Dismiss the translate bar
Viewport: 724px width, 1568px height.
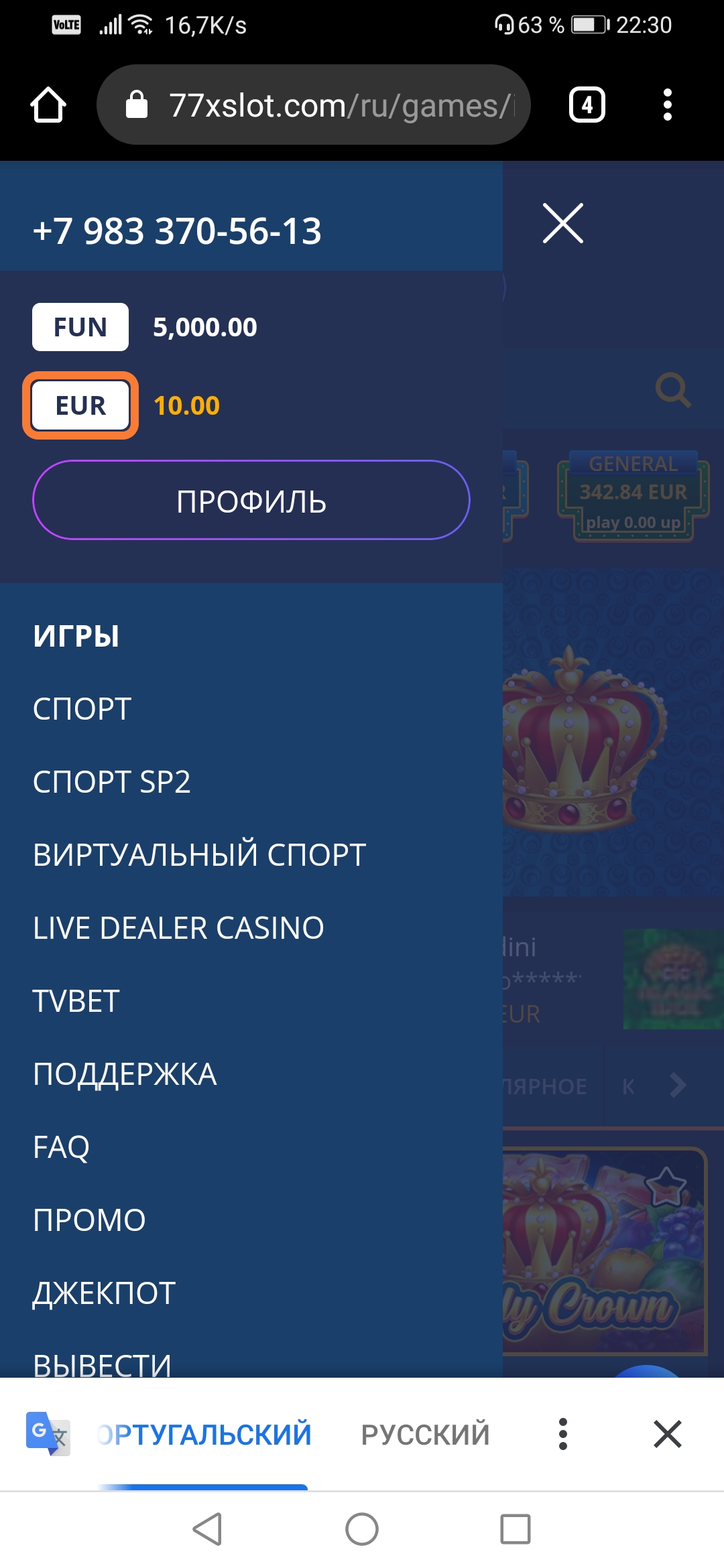click(668, 1434)
